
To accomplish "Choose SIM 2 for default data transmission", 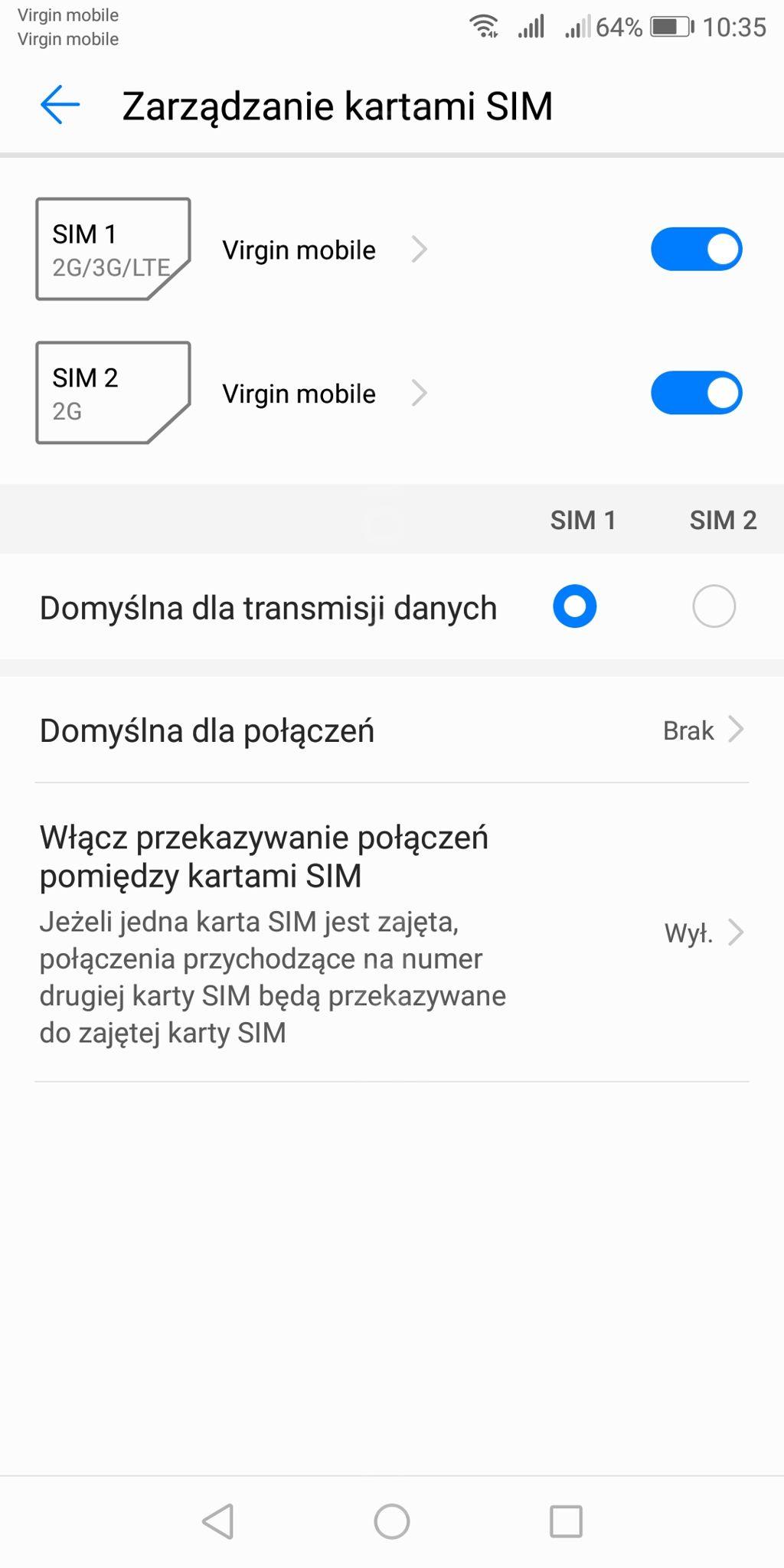I will [x=714, y=606].
